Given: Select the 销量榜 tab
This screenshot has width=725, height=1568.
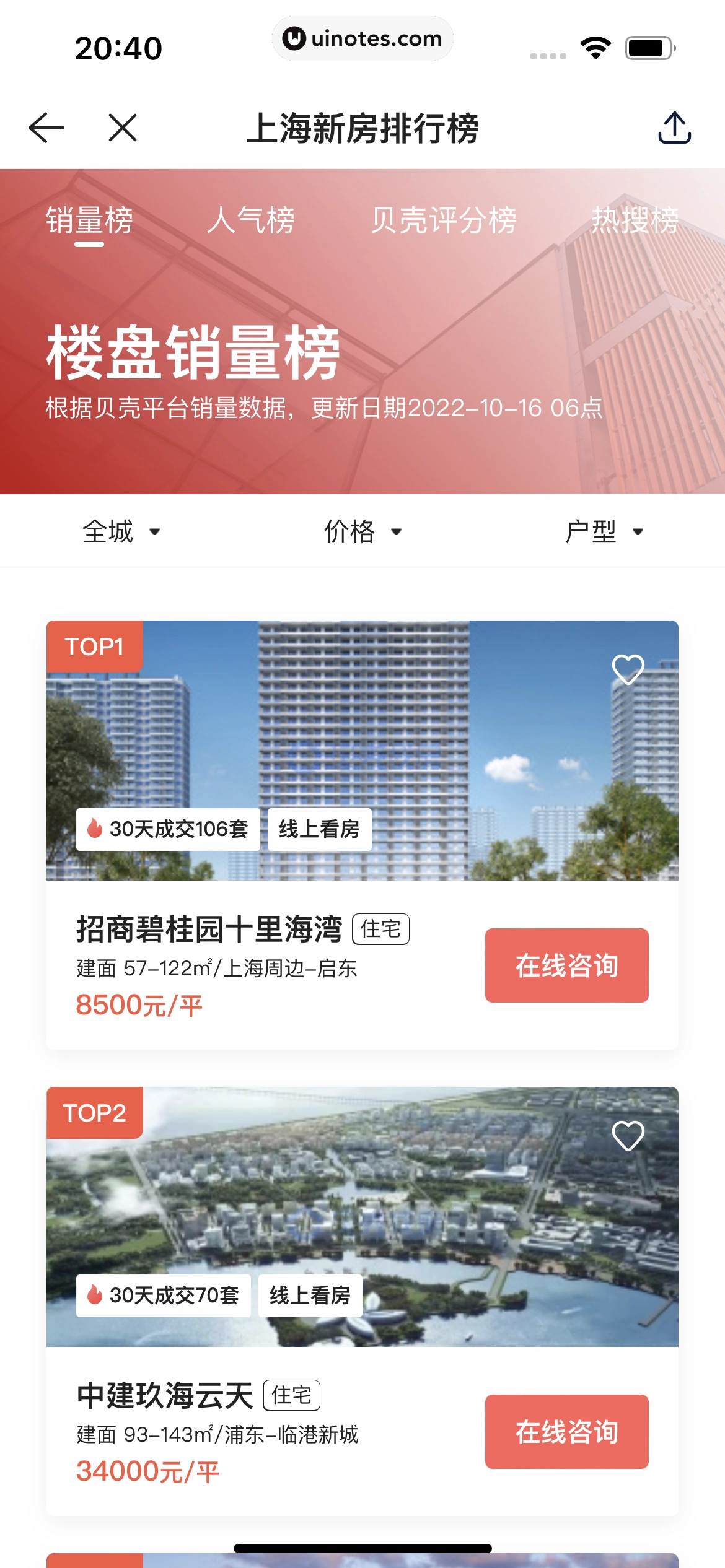Looking at the screenshot, I should point(89,220).
